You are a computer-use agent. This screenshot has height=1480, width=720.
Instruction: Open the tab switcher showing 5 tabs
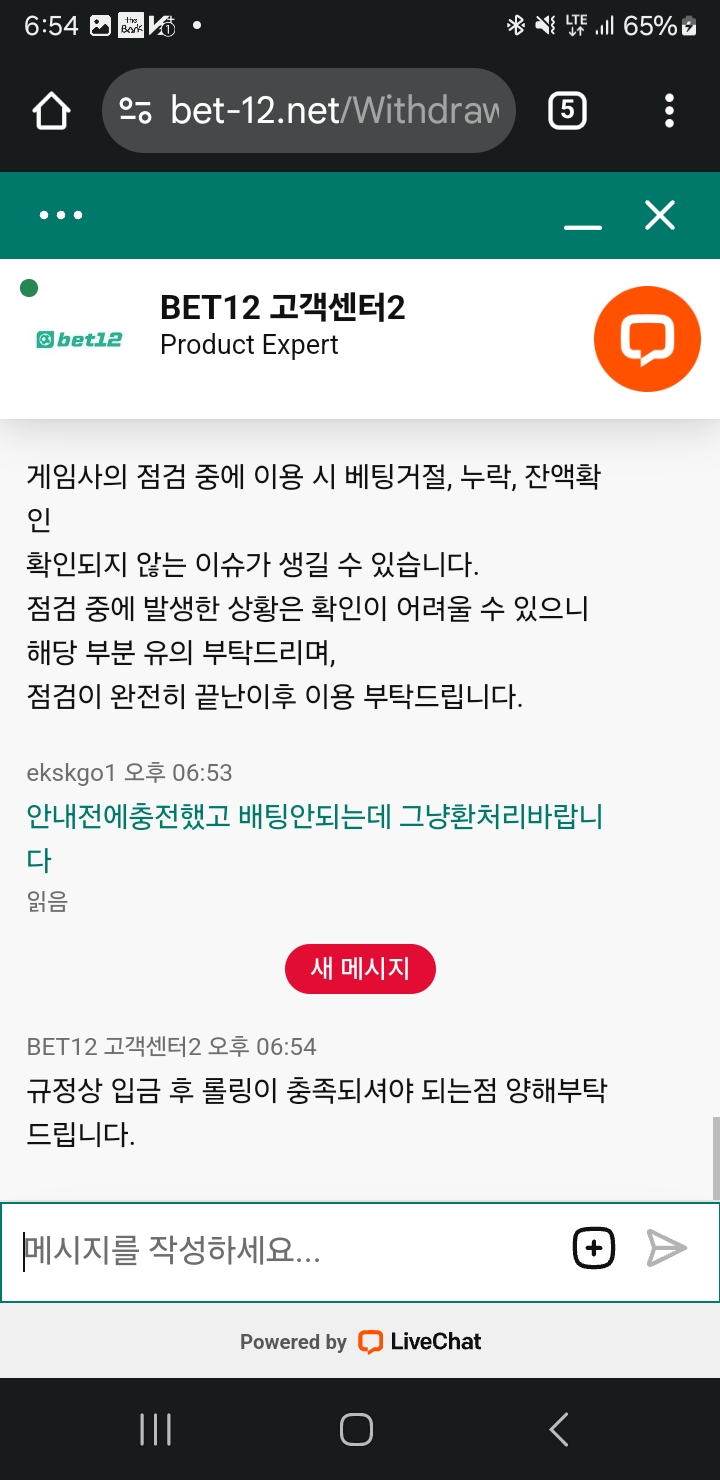[567, 111]
